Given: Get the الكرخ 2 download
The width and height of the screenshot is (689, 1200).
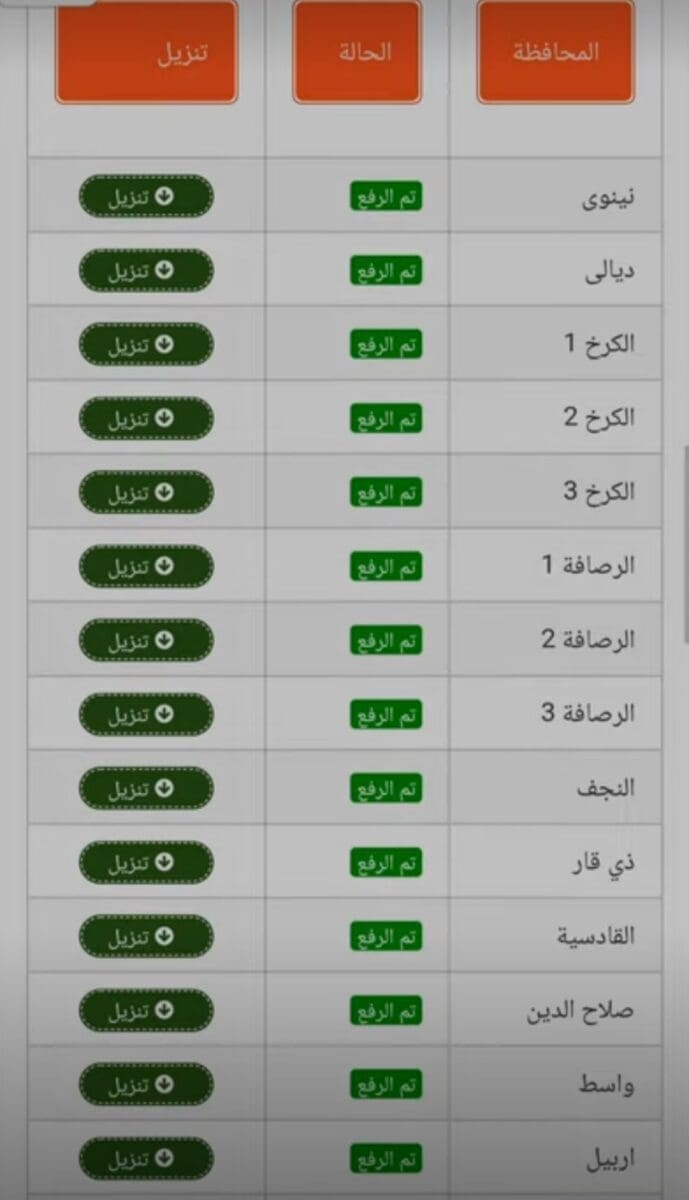Looking at the screenshot, I should 146,419.
